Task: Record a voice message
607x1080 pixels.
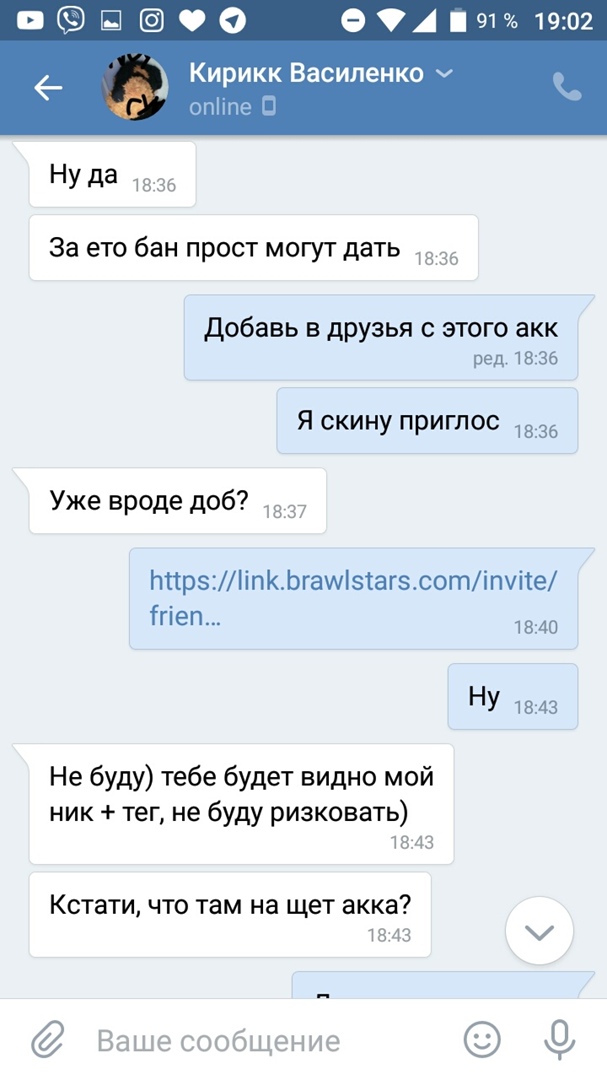Action: pyautogui.click(x=559, y=1040)
